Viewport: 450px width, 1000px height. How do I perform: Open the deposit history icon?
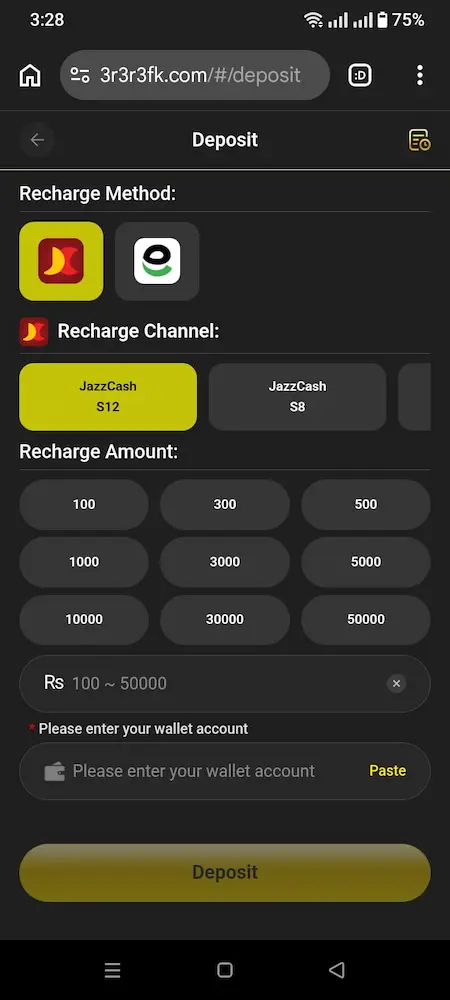(419, 140)
